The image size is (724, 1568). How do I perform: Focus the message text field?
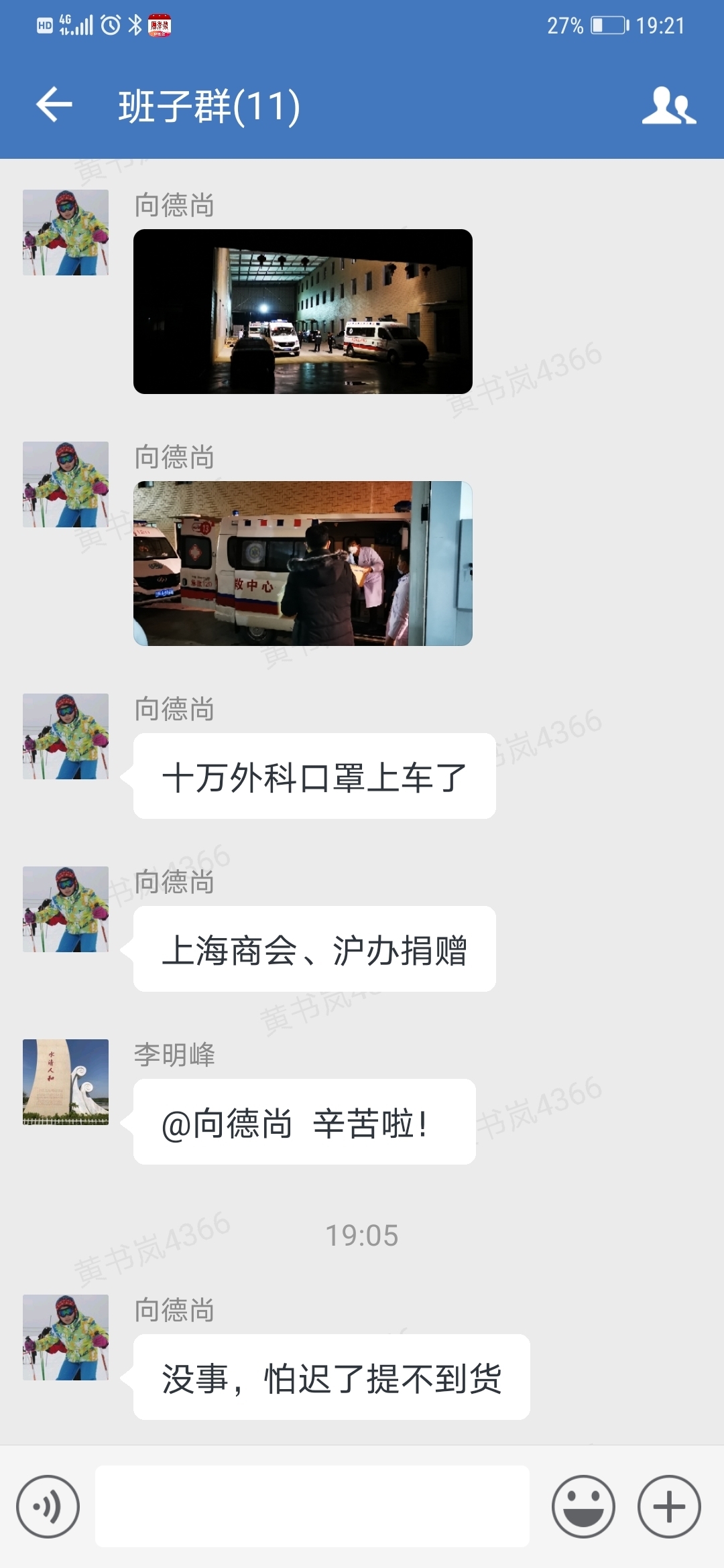tap(312, 1506)
